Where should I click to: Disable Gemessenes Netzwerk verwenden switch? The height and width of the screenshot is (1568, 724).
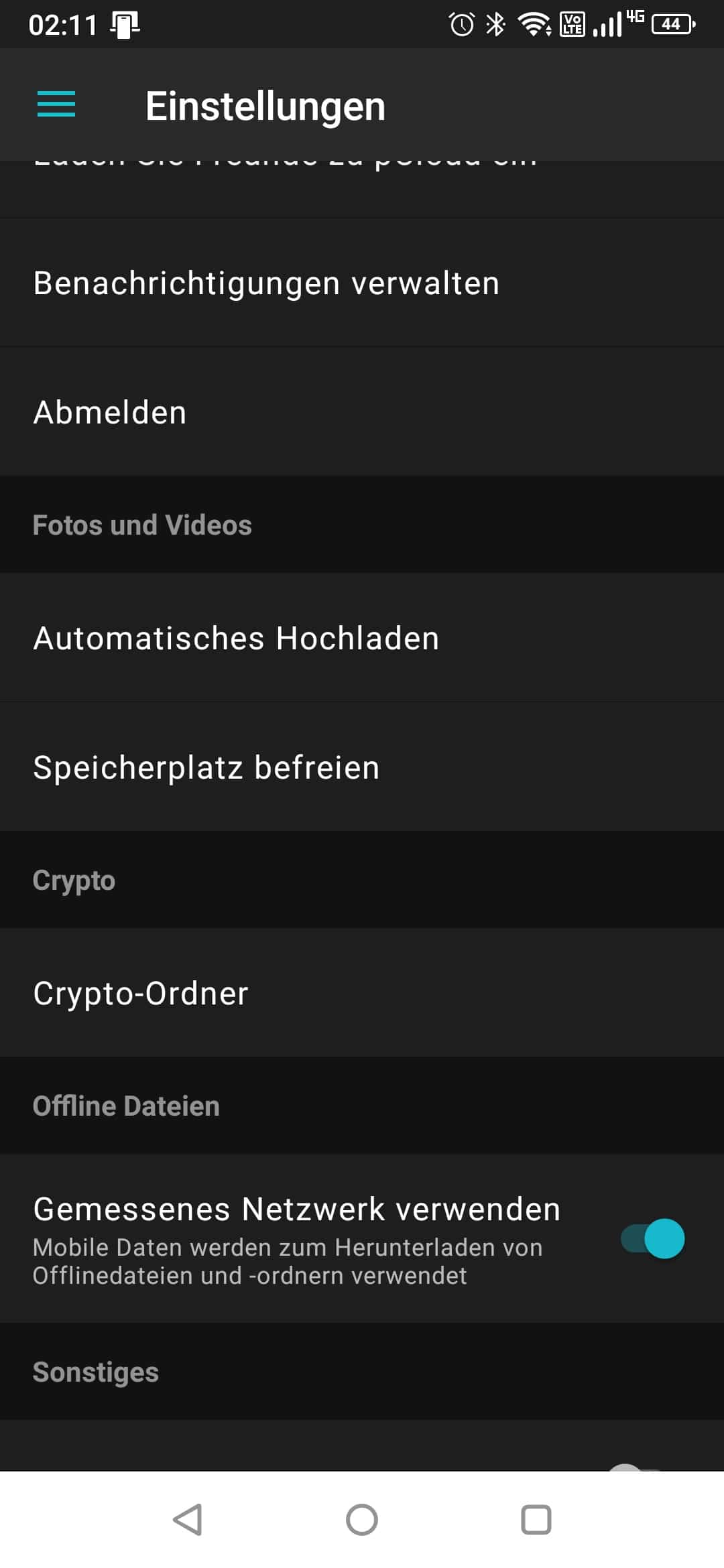[652, 1238]
